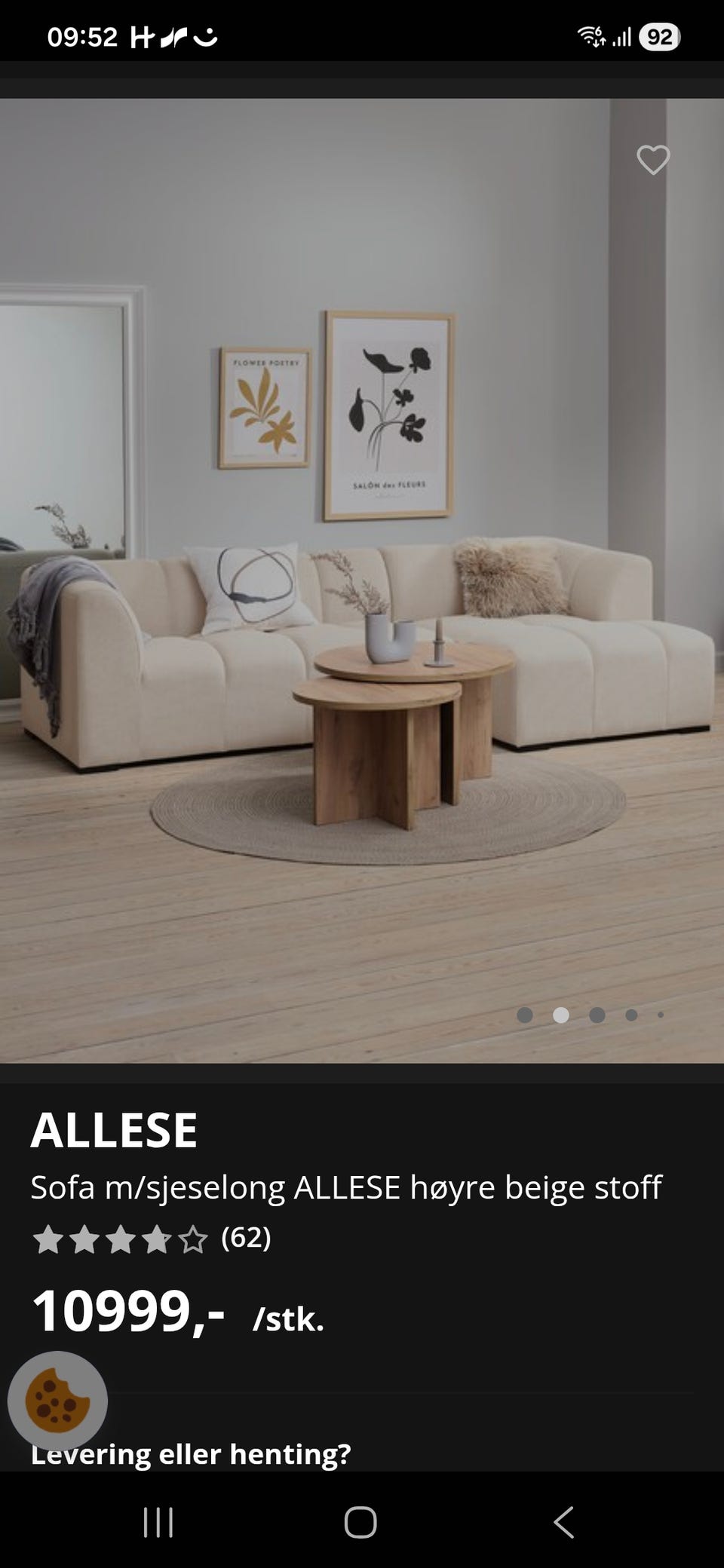Tap the battery indicator showing 92
This screenshot has width=724, height=1568.
(660, 34)
